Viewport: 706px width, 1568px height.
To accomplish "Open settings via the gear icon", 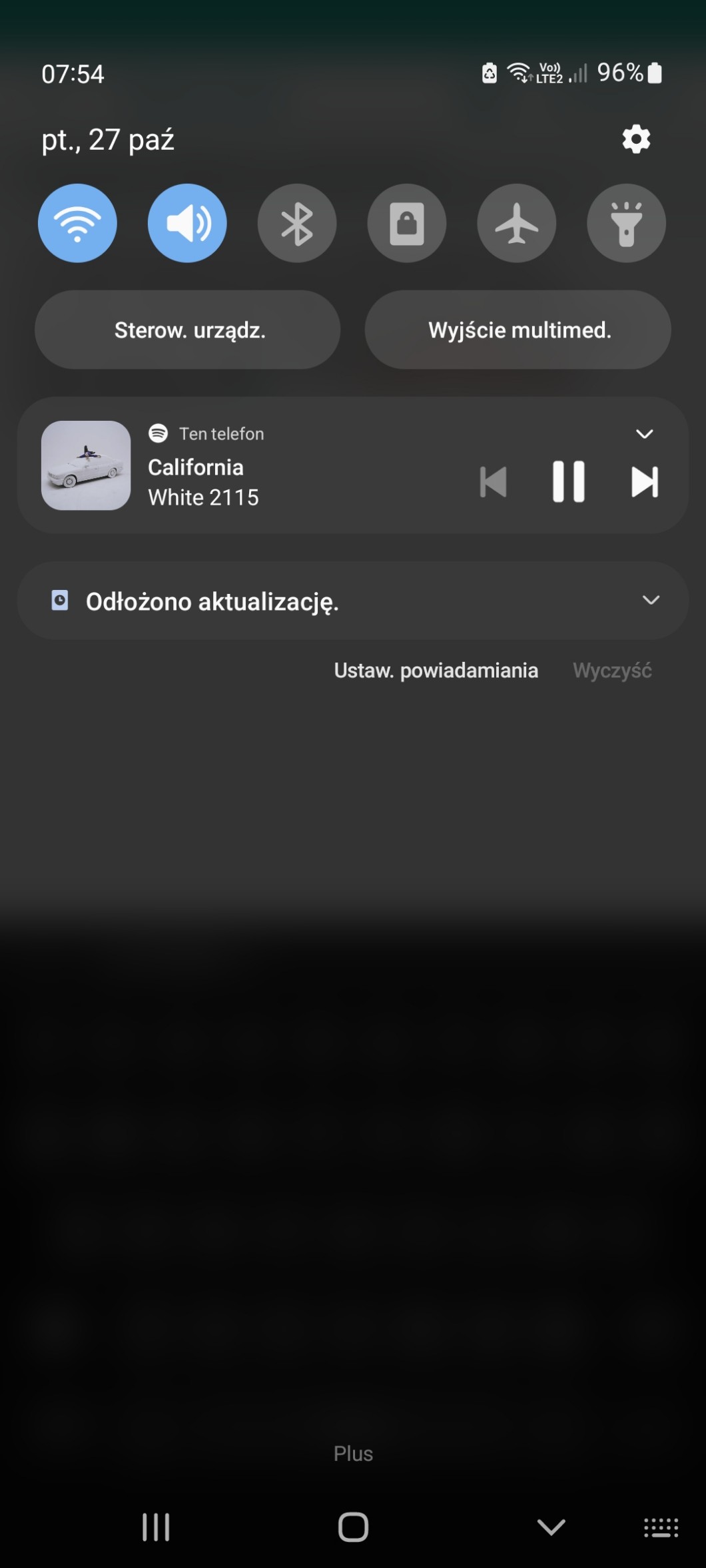I will [x=636, y=139].
